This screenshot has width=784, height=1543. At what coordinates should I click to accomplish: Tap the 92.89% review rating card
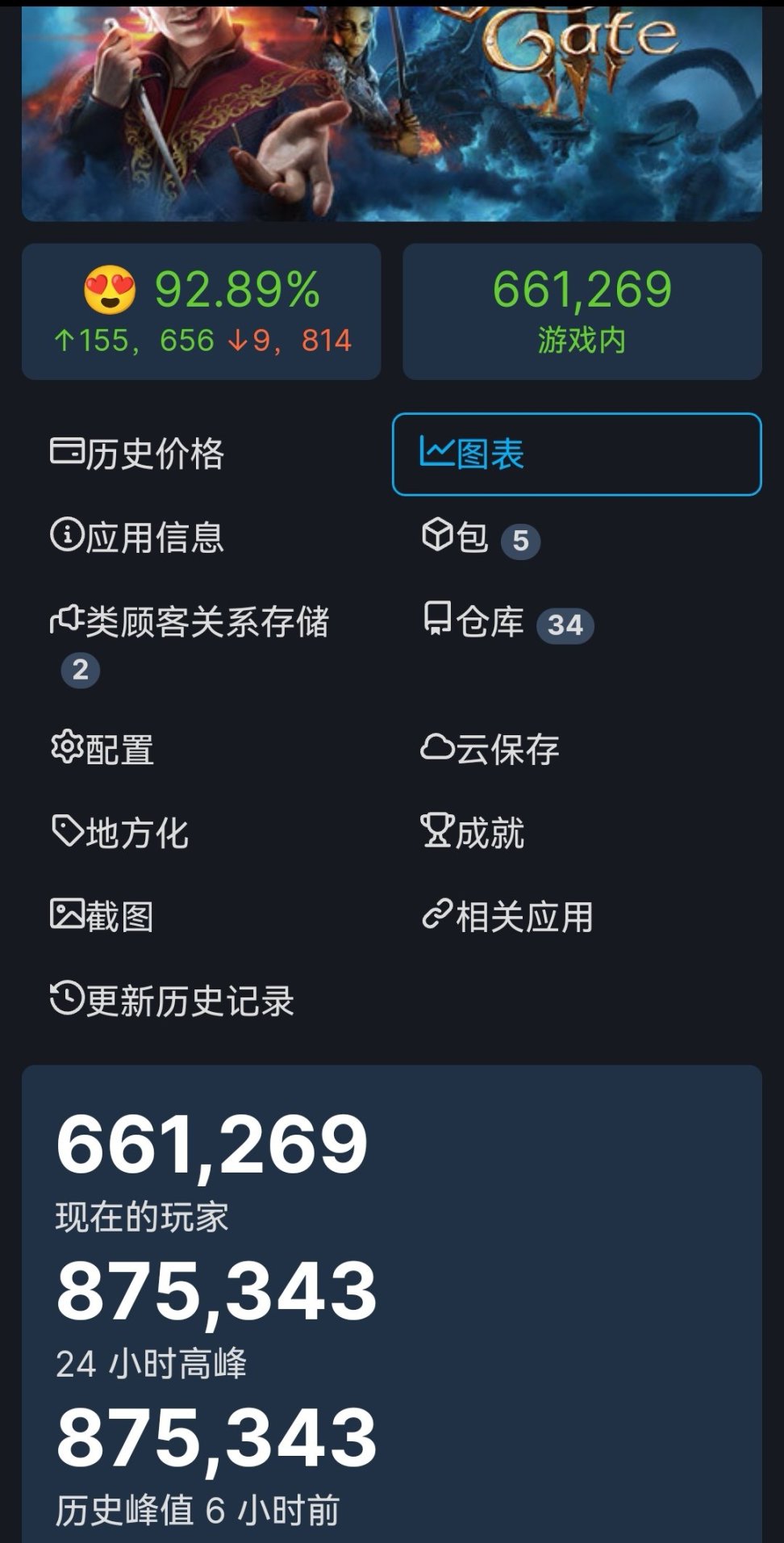201,312
